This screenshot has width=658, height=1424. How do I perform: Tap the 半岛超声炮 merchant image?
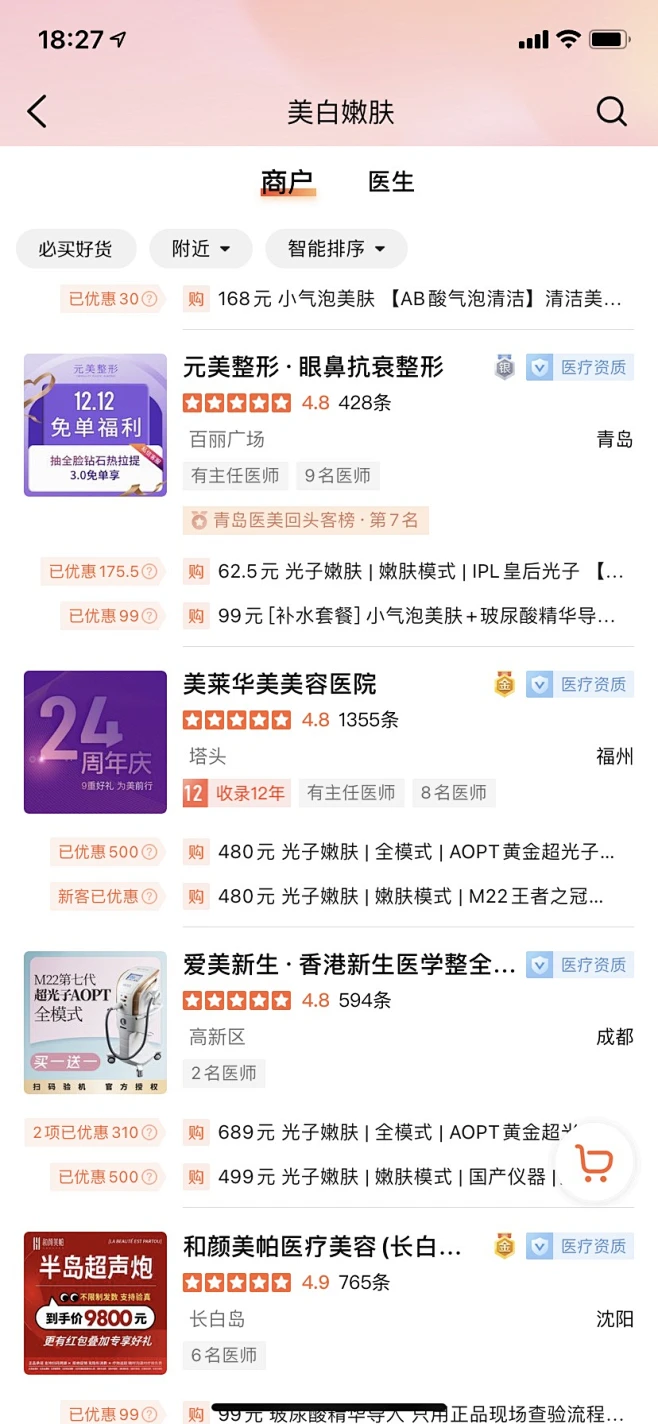(x=95, y=1303)
